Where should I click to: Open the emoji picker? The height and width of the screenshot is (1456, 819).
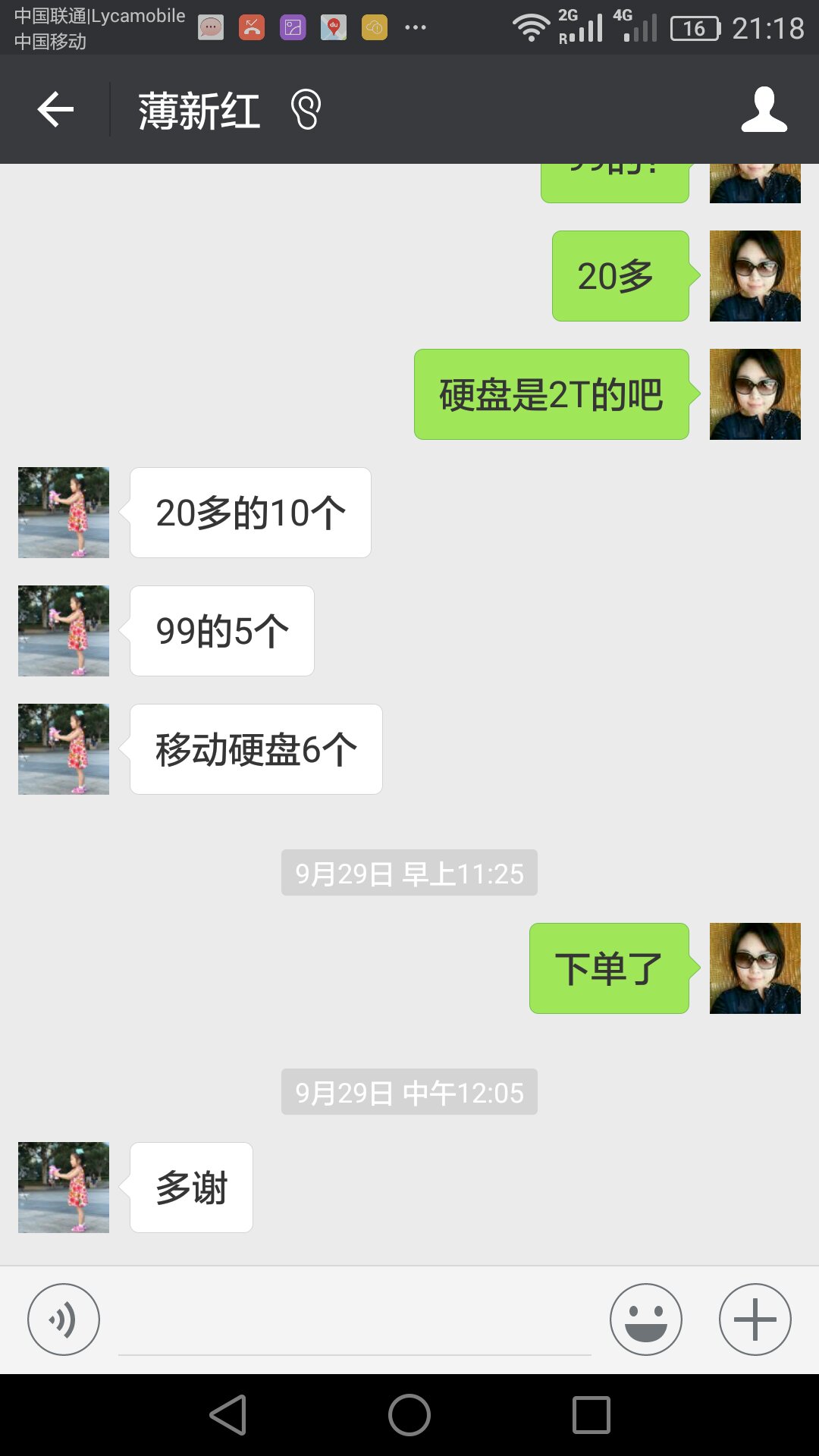click(645, 1319)
